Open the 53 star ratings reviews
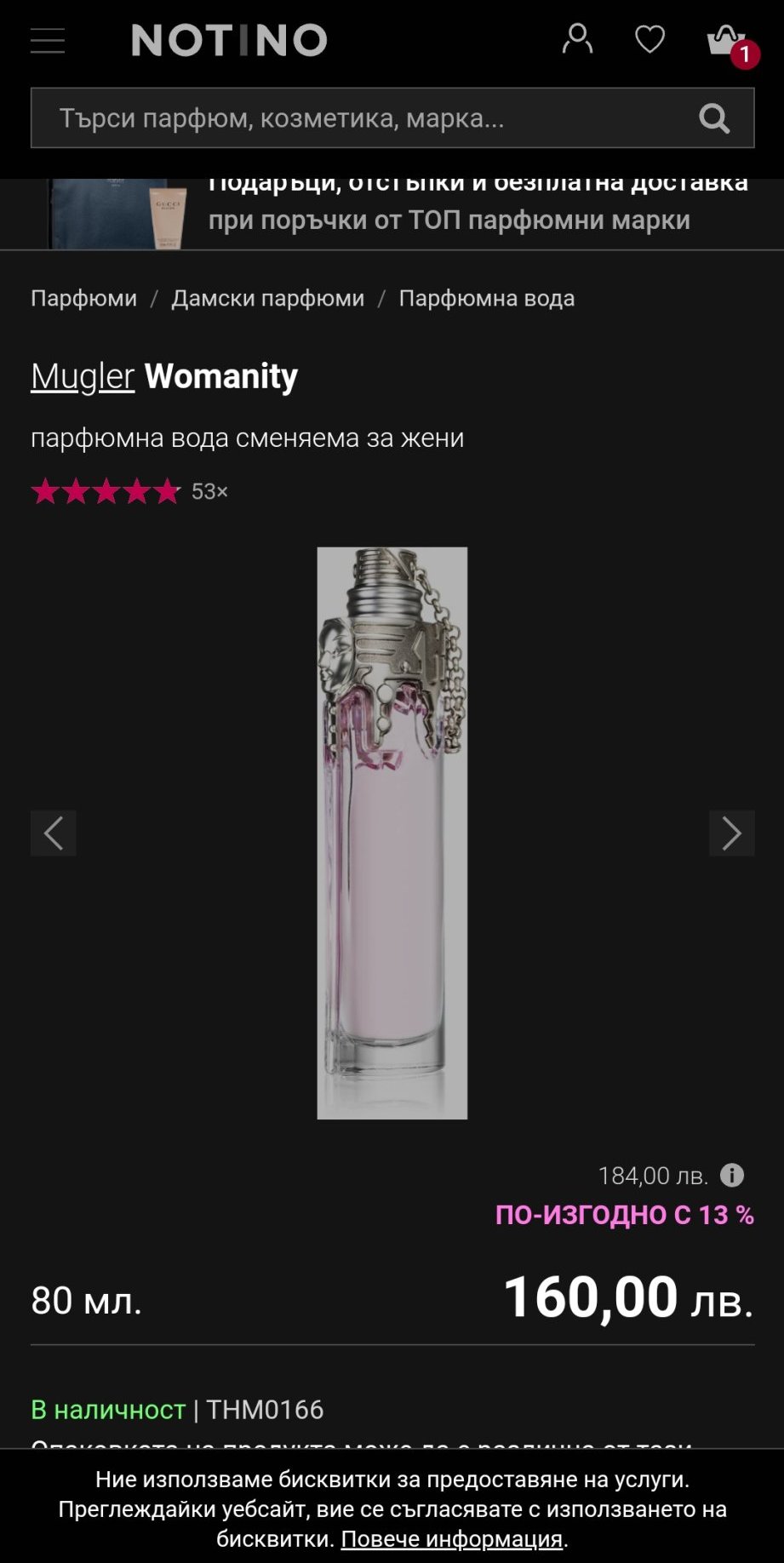 128,491
